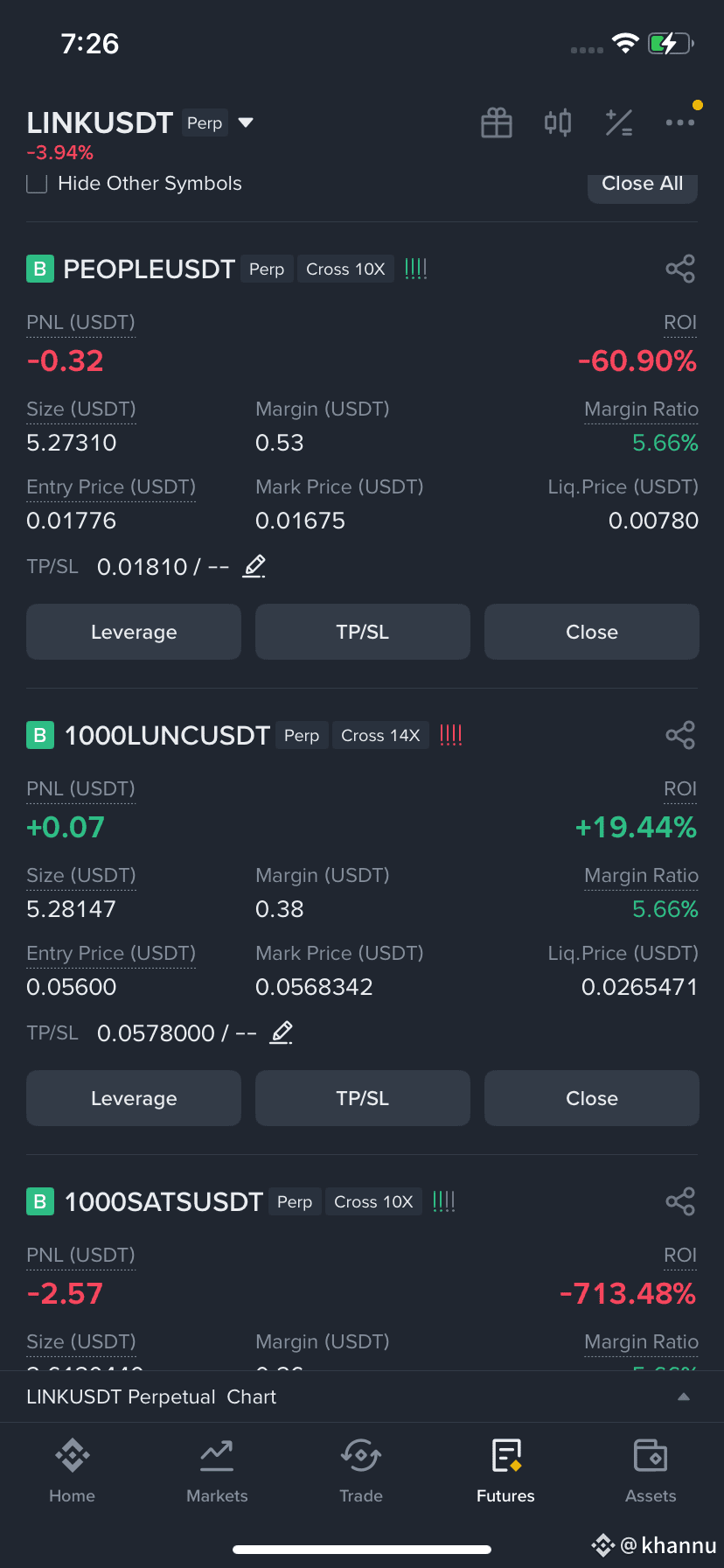The image size is (724, 1568).
Task: Enable the Hide Other Symbols checkbox
Action: pyautogui.click(x=36, y=183)
